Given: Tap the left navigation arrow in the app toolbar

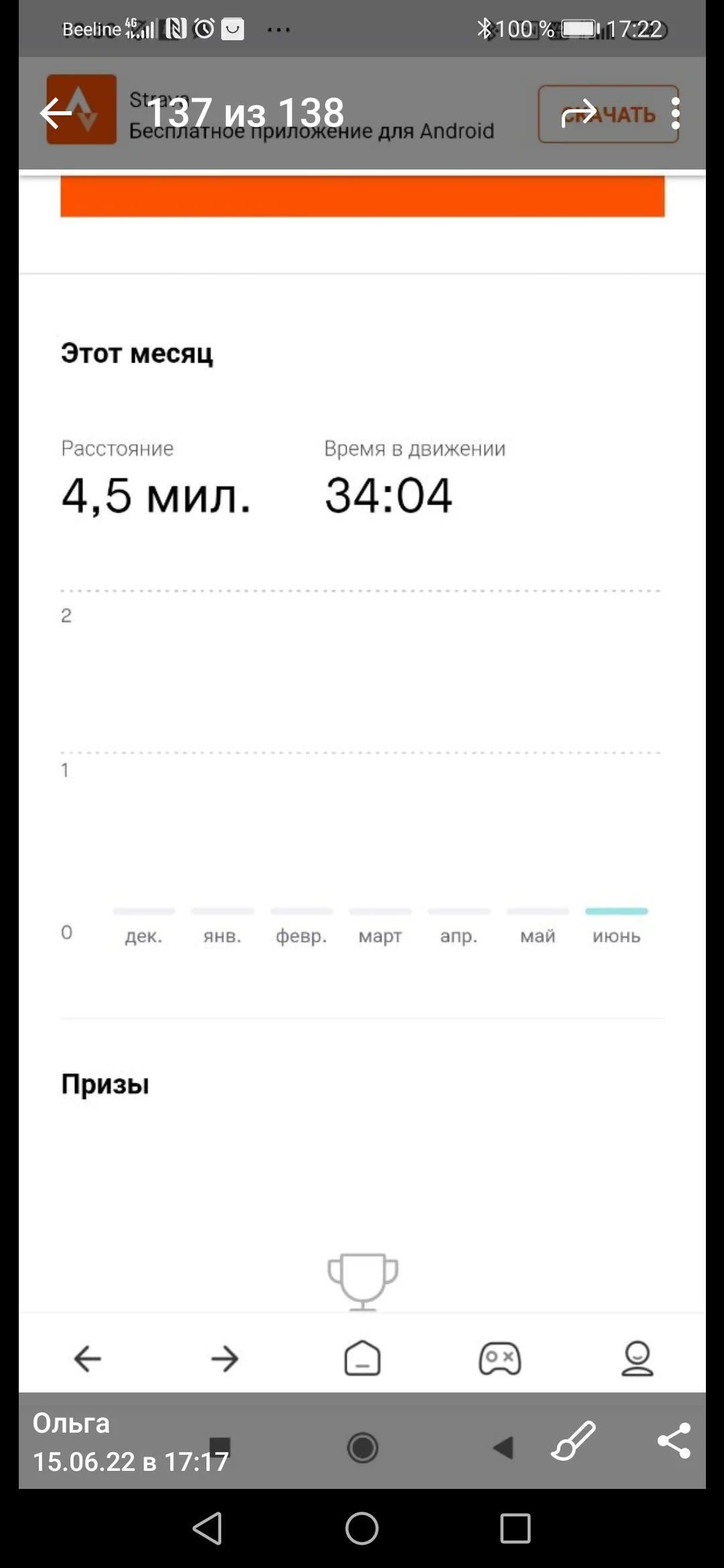Looking at the screenshot, I should coord(86,1358).
